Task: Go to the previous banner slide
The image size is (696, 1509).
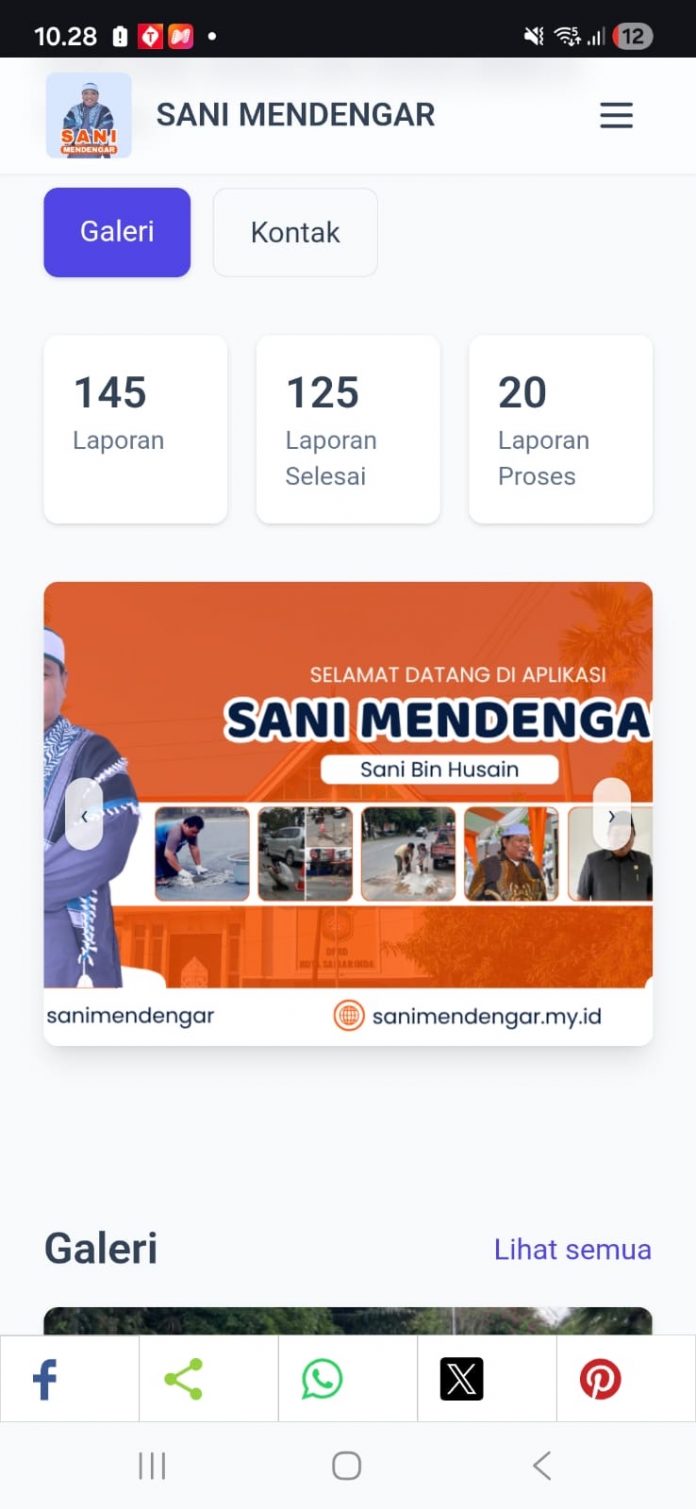Action: coord(84,815)
